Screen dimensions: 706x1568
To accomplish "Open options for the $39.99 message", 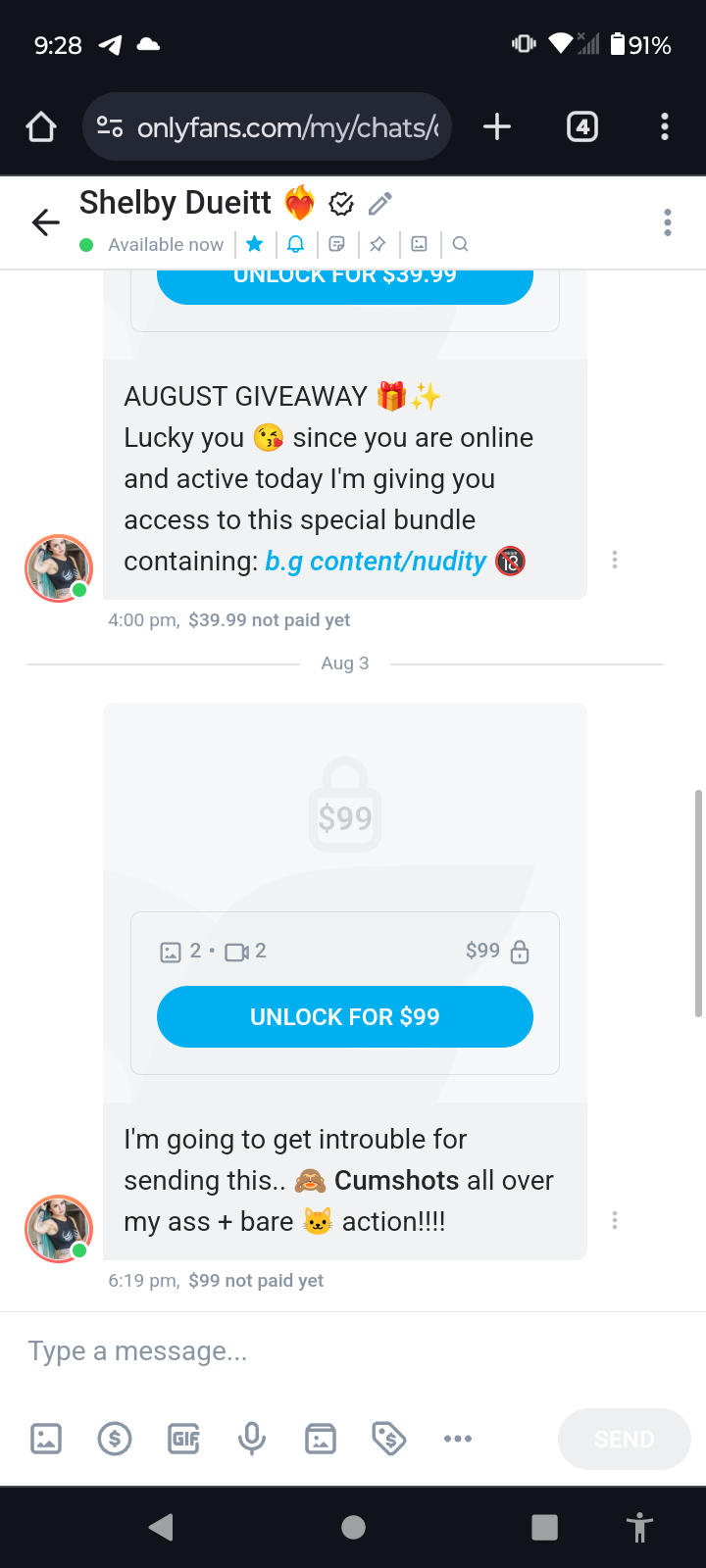I will tap(615, 560).
